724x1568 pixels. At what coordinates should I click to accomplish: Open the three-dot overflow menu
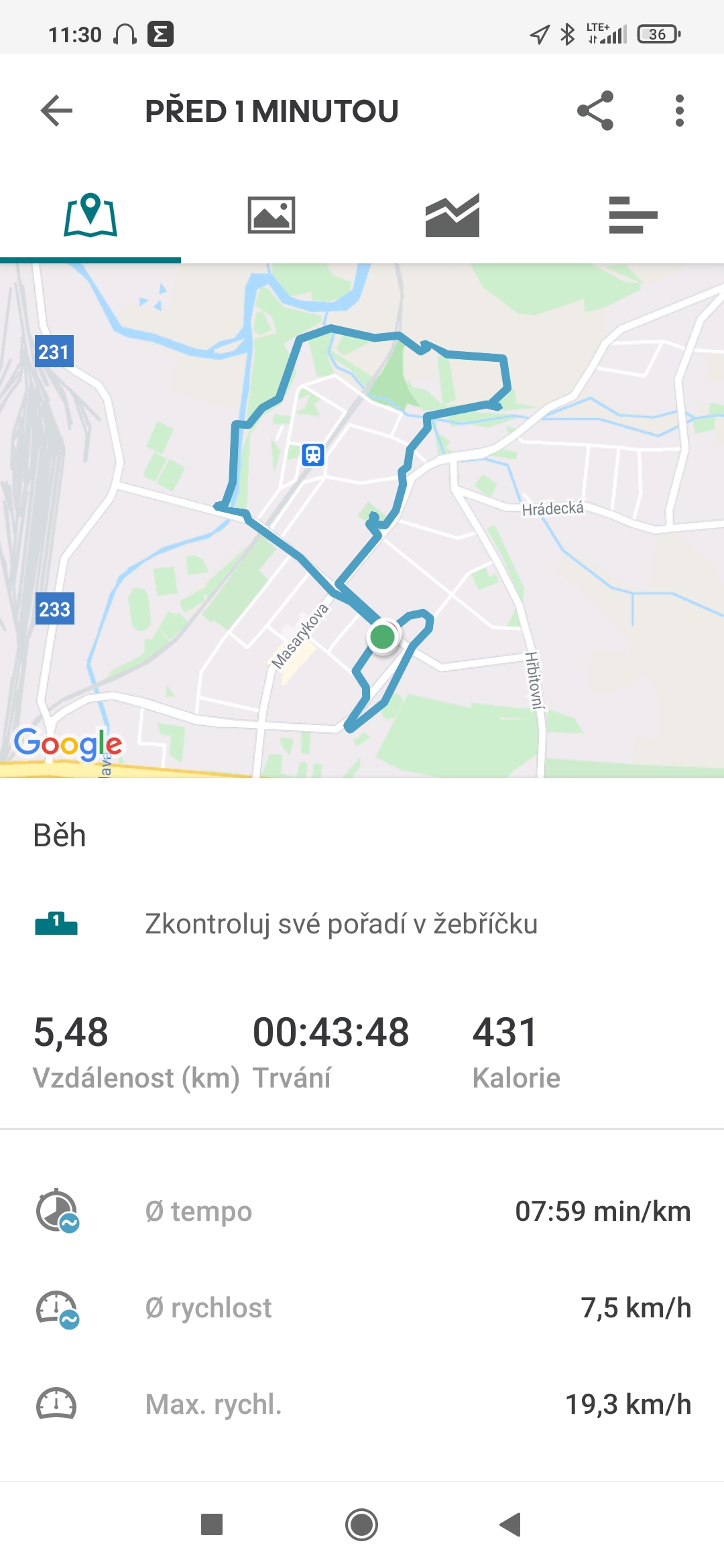(680, 111)
